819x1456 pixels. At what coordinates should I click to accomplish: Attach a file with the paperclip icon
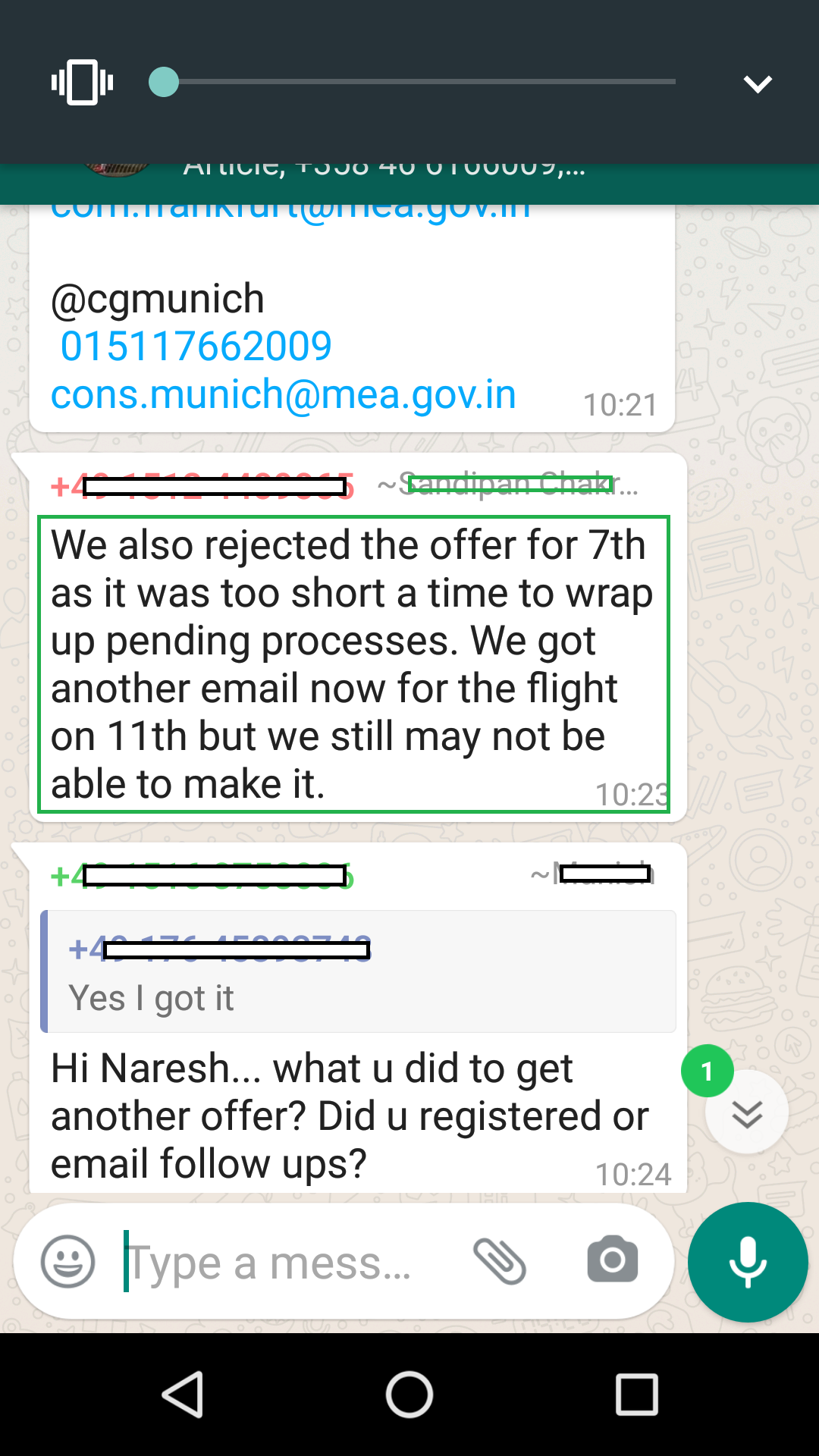500,1262
